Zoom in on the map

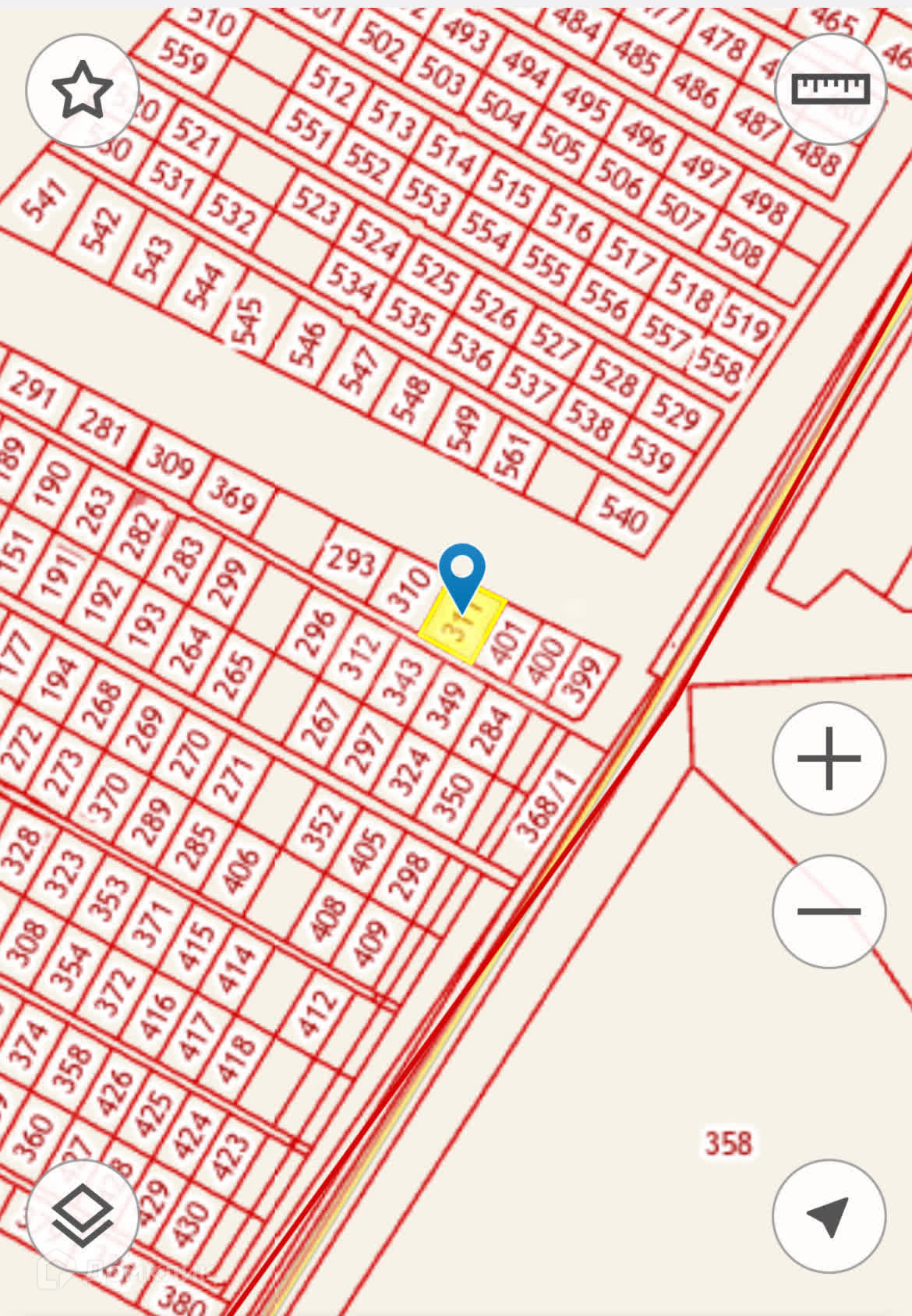point(829,758)
